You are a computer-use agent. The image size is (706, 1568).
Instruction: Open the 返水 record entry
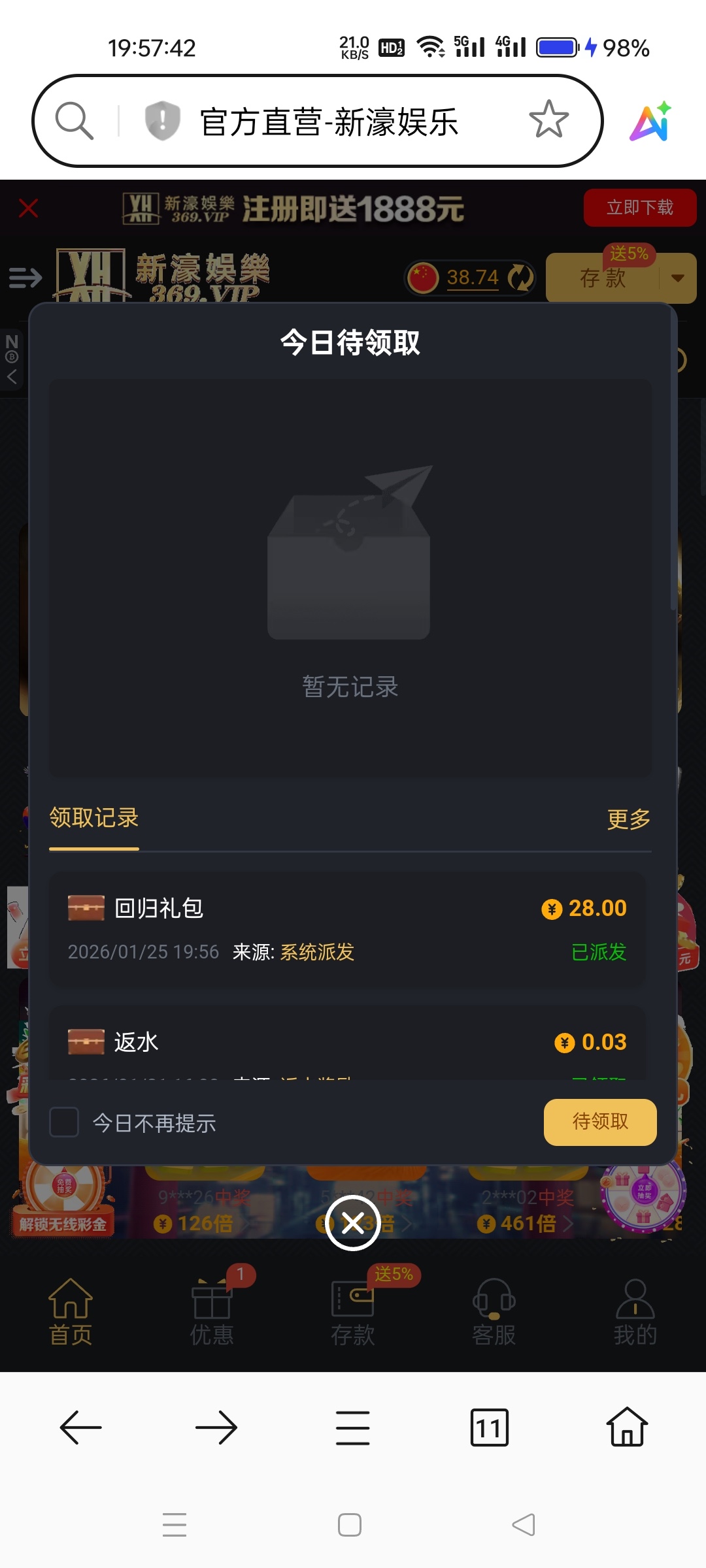click(x=346, y=1043)
